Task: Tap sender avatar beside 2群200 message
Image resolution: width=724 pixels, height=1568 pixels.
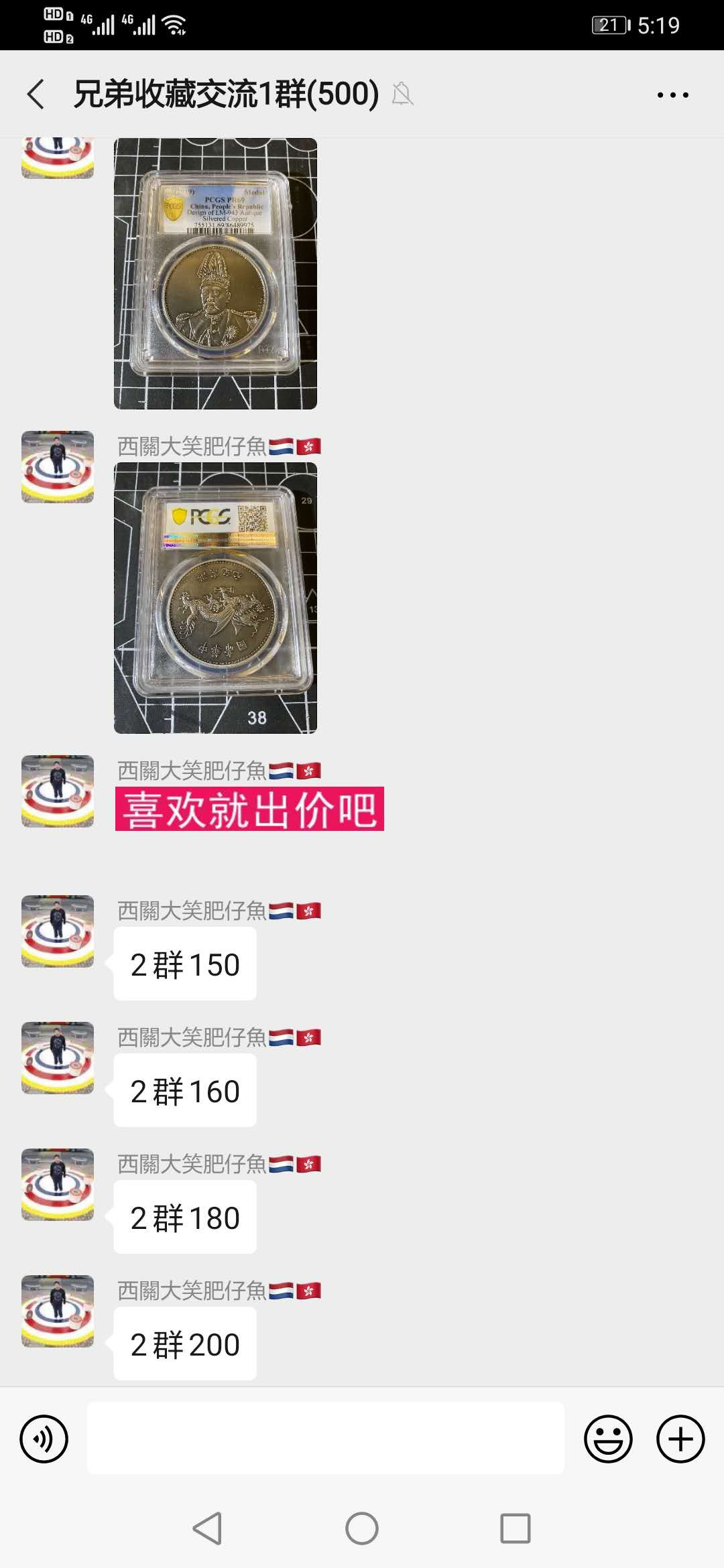Action: (x=58, y=1311)
